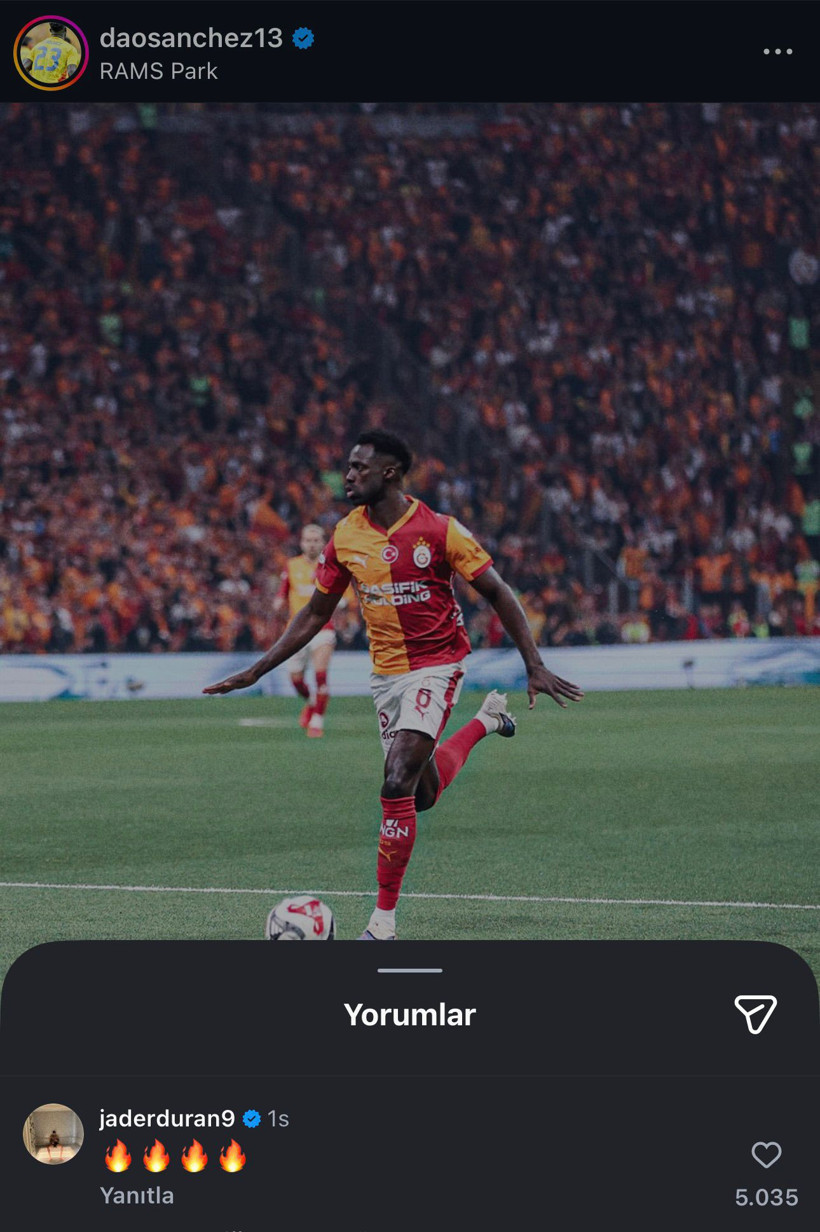Open the RAMS Park location

click(158, 72)
